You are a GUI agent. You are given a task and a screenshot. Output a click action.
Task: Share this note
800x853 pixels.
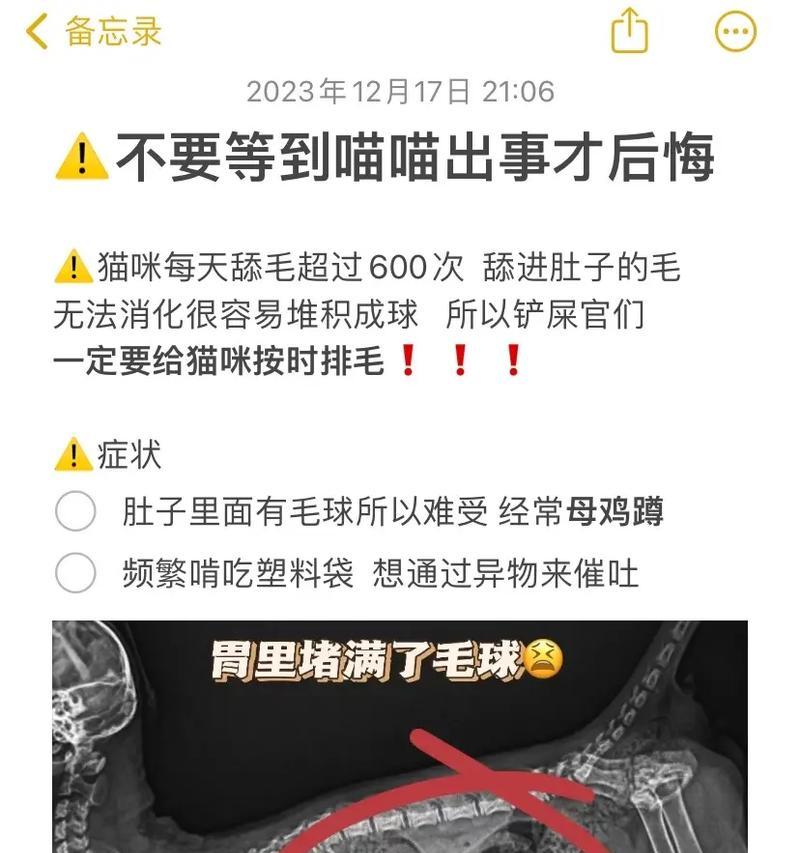[x=630, y=31]
